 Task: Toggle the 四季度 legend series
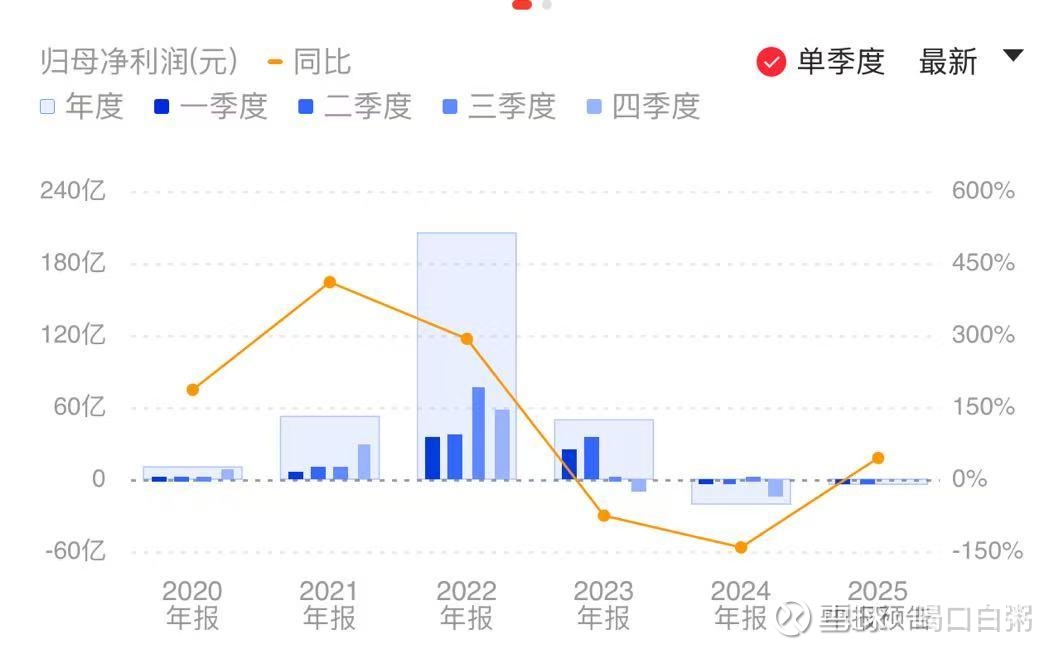pos(643,106)
